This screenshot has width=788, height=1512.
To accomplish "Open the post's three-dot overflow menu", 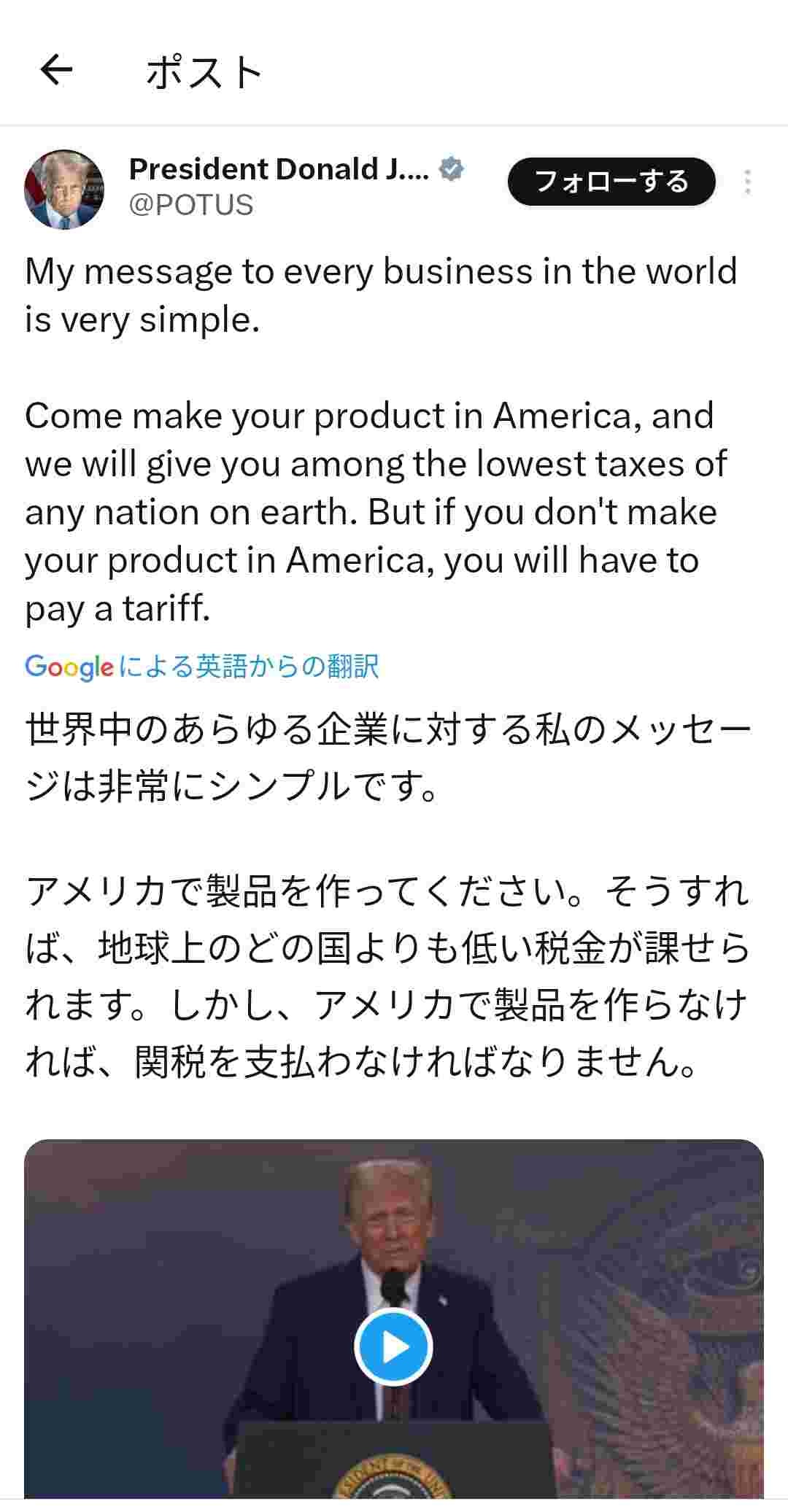I will pos(747,182).
